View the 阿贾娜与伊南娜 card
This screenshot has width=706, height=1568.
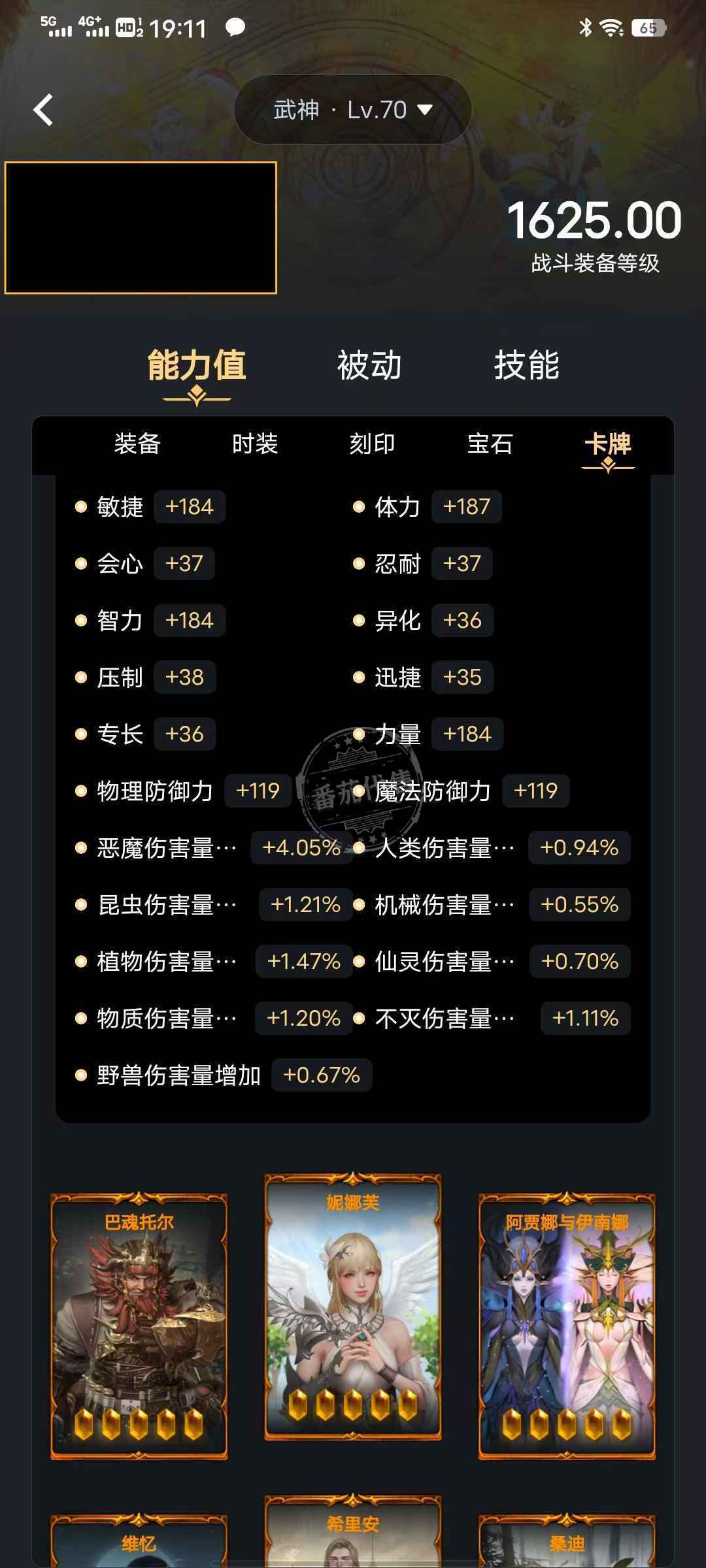coord(567,1326)
